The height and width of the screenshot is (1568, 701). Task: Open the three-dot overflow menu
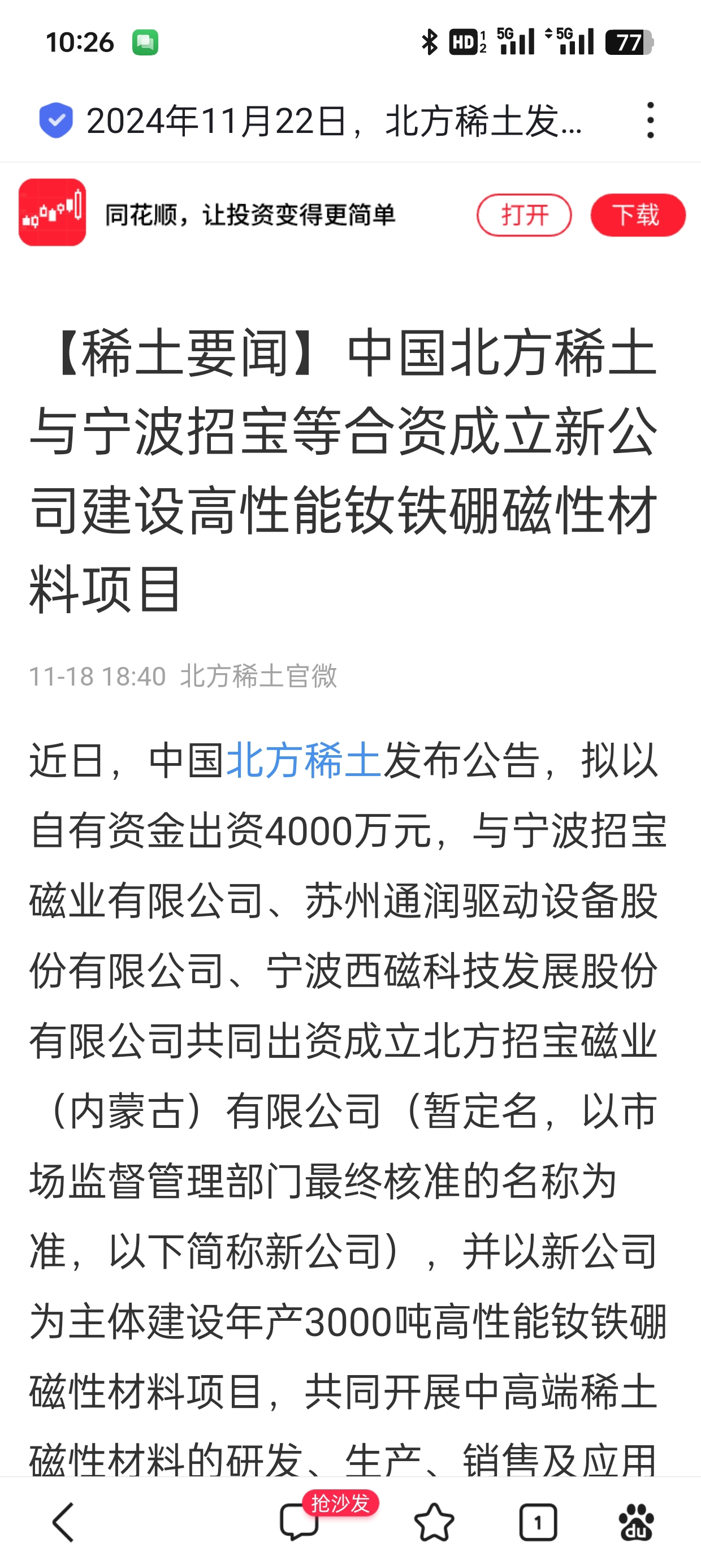[x=650, y=120]
